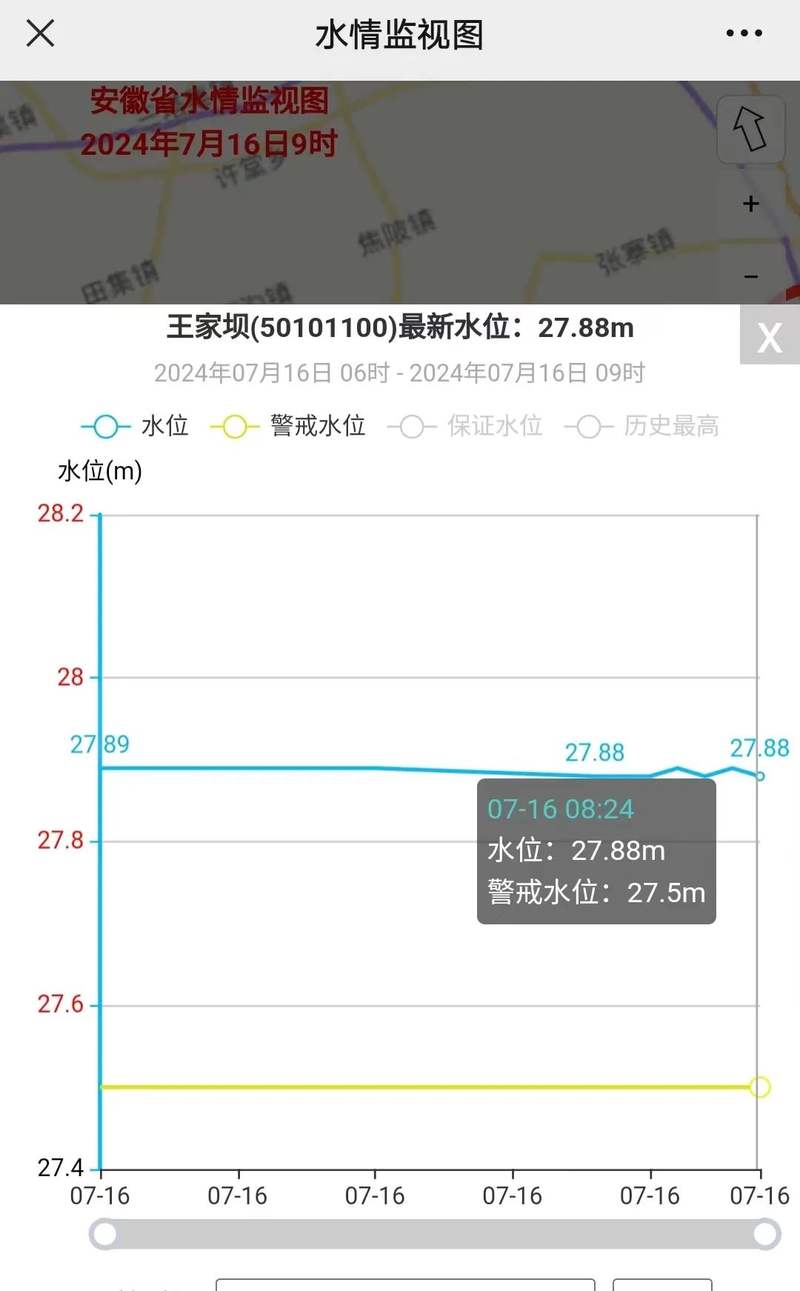Zoom in on the map using the plus icon

750,203
